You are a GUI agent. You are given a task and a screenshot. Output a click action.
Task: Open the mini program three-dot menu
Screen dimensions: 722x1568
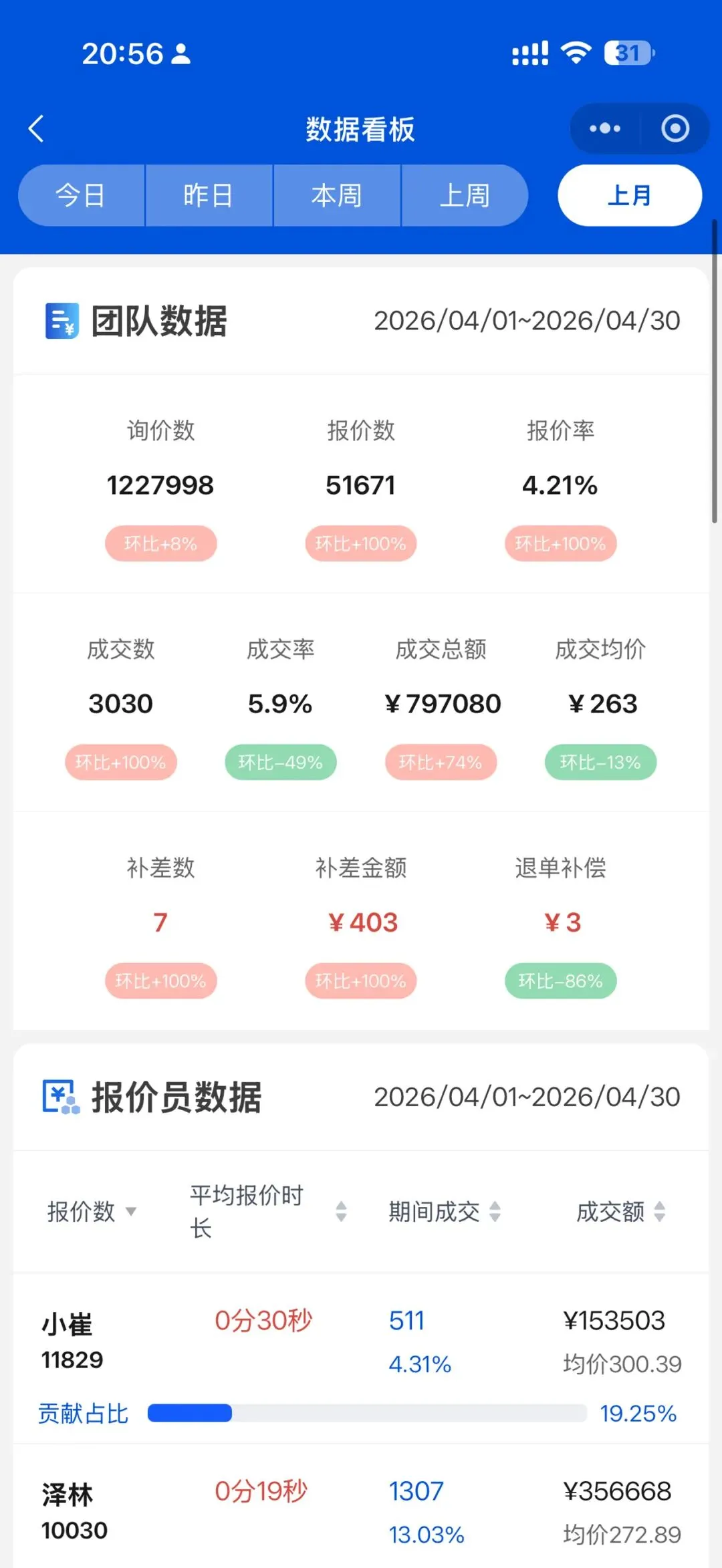click(x=605, y=128)
